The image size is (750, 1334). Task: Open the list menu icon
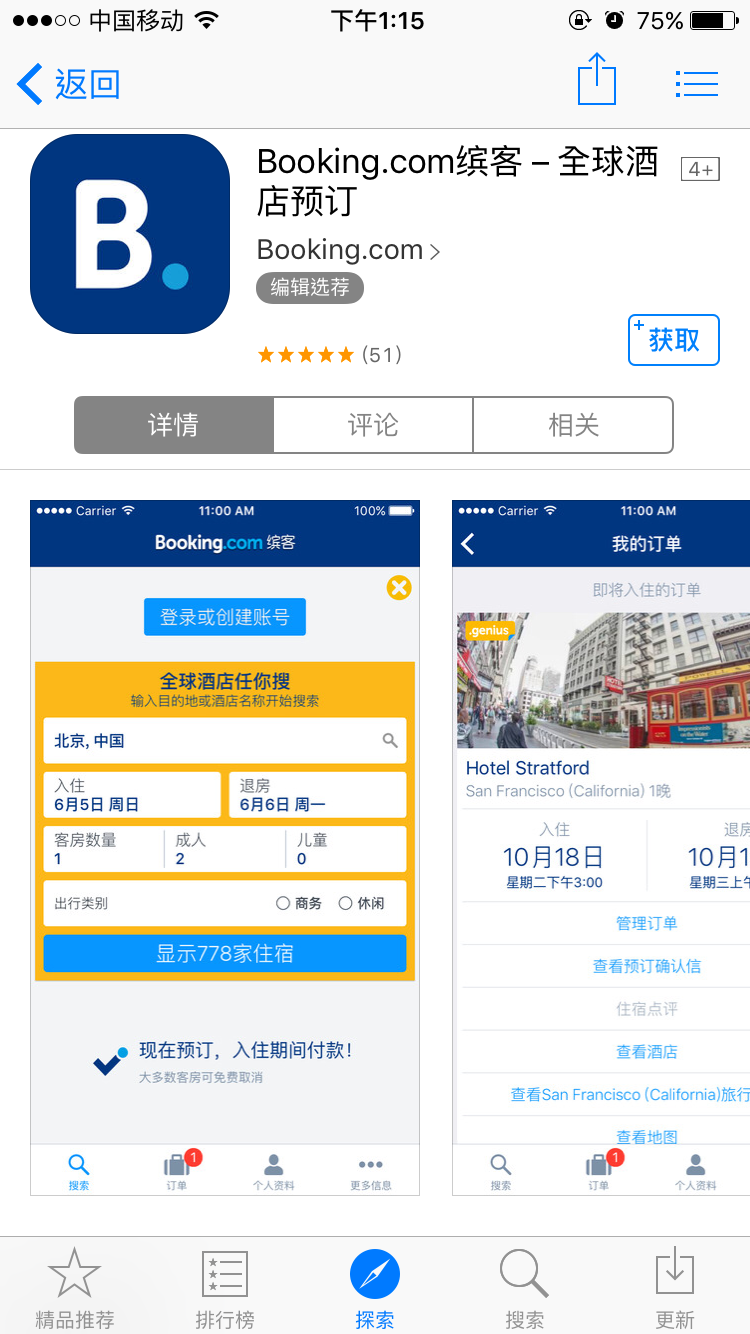pyautogui.click(x=697, y=84)
